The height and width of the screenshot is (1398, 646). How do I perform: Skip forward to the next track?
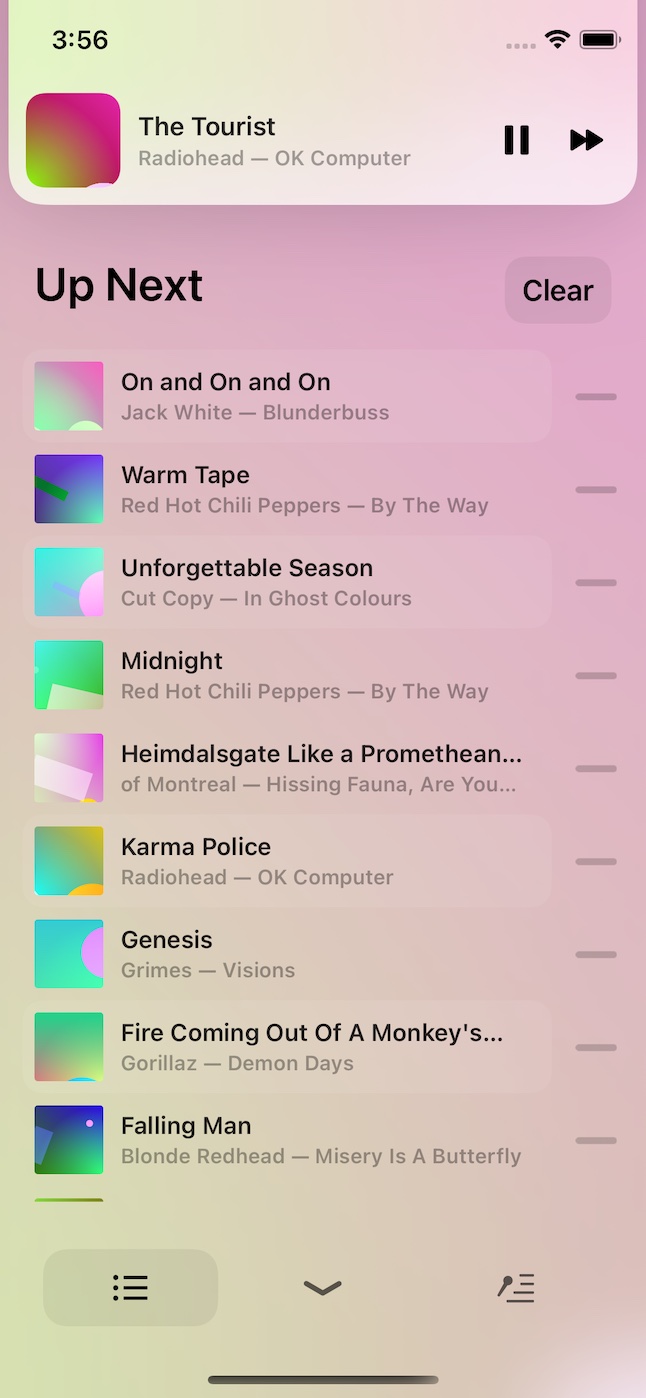pyautogui.click(x=586, y=140)
